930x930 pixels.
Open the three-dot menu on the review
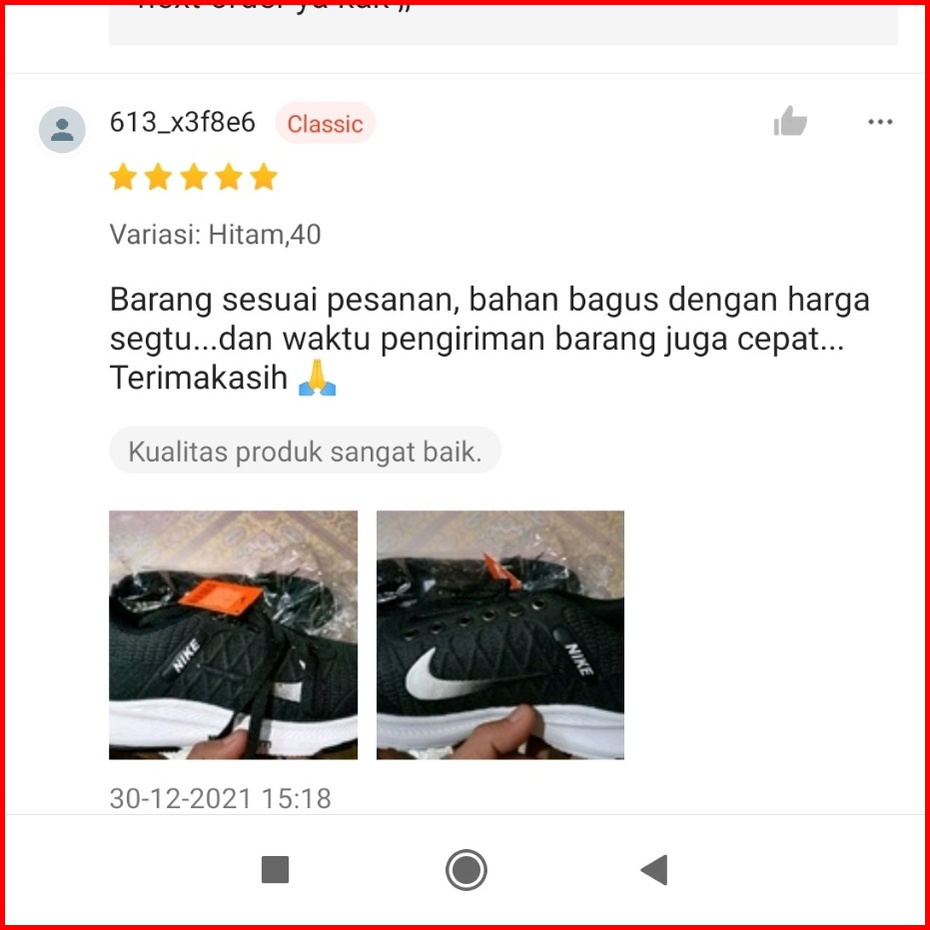pyautogui.click(x=880, y=122)
